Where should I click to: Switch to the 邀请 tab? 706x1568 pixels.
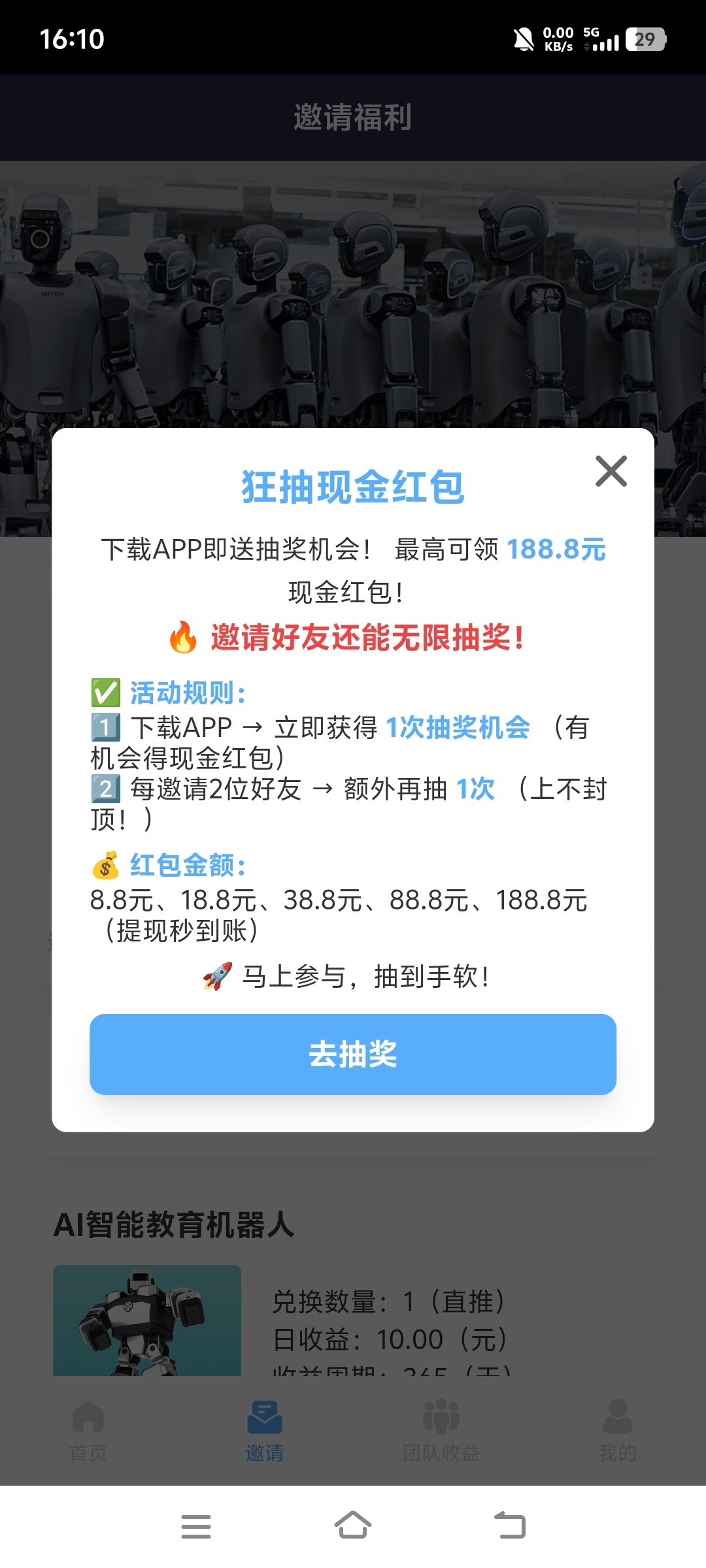[x=265, y=1431]
